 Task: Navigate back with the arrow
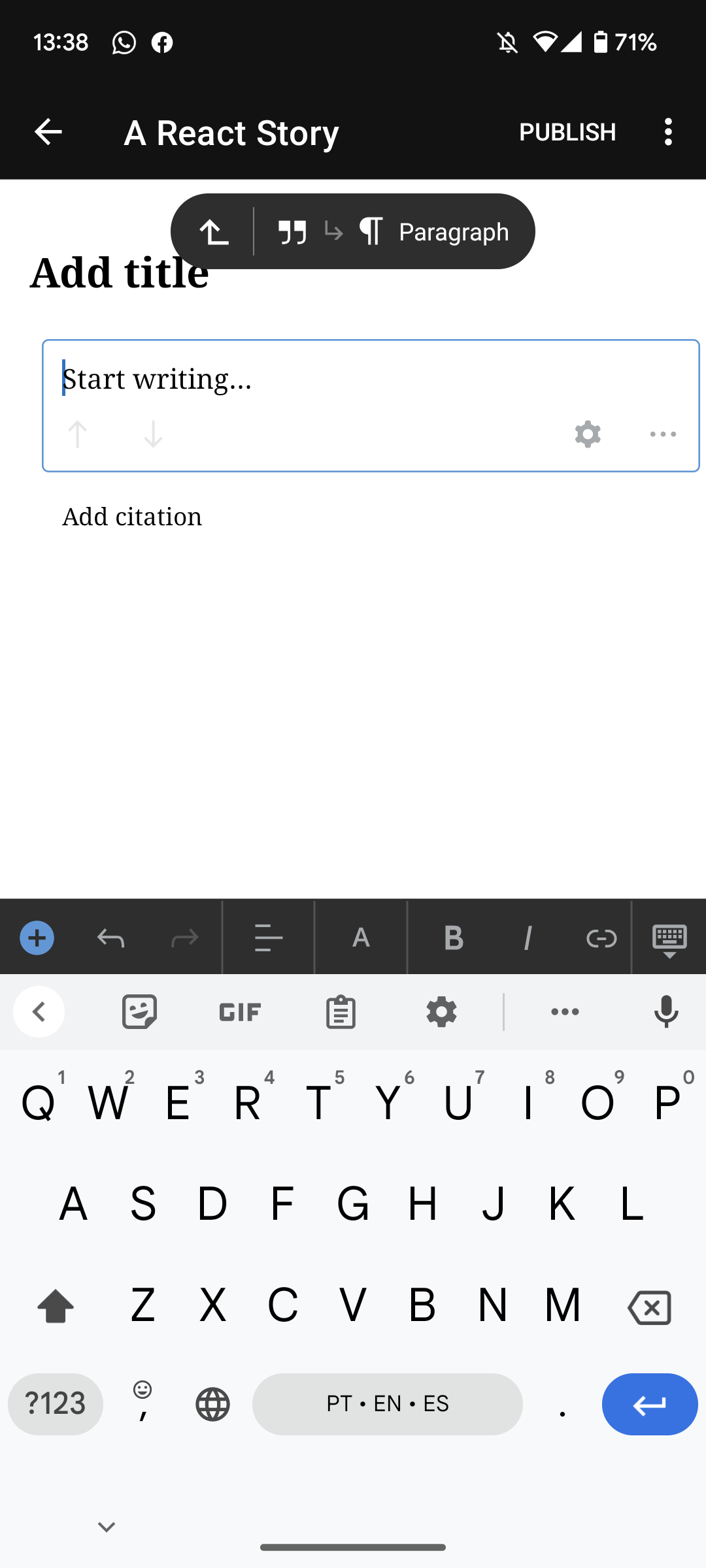click(x=47, y=132)
